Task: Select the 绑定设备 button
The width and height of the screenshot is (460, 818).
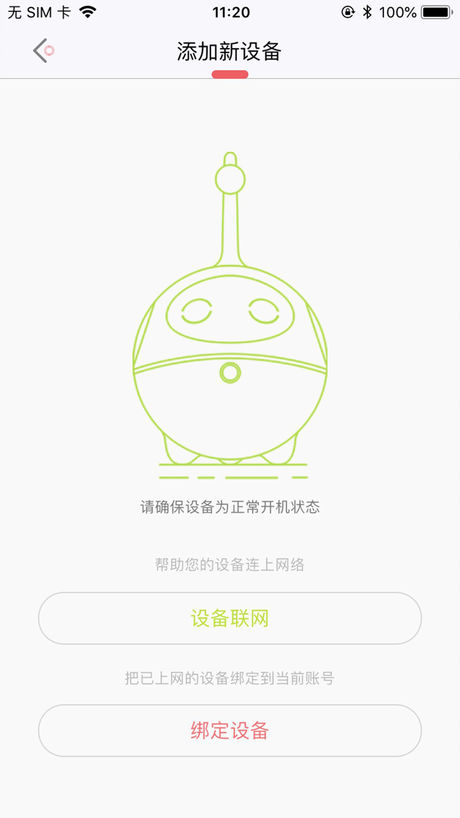Action: click(x=230, y=730)
